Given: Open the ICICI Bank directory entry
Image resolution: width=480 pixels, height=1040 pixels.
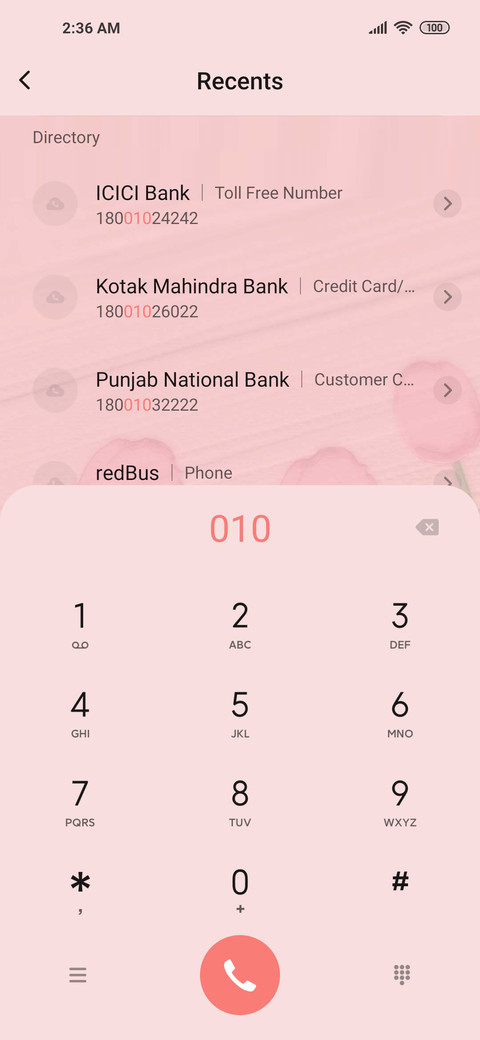Looking at the screenshot, I should [x=240, y=204].
